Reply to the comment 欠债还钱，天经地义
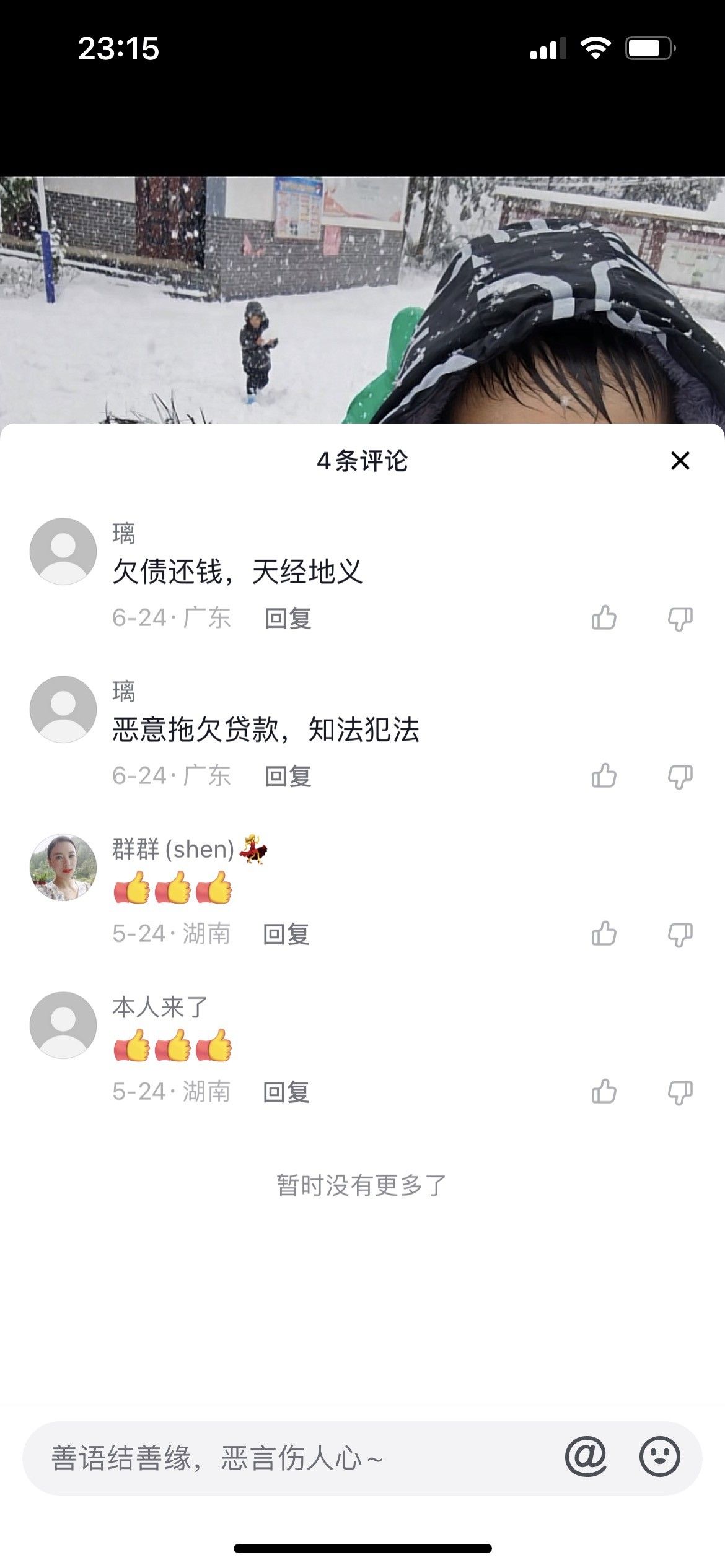The width and height of the screenshot is (725, 1568). click(x=288, y=618)
